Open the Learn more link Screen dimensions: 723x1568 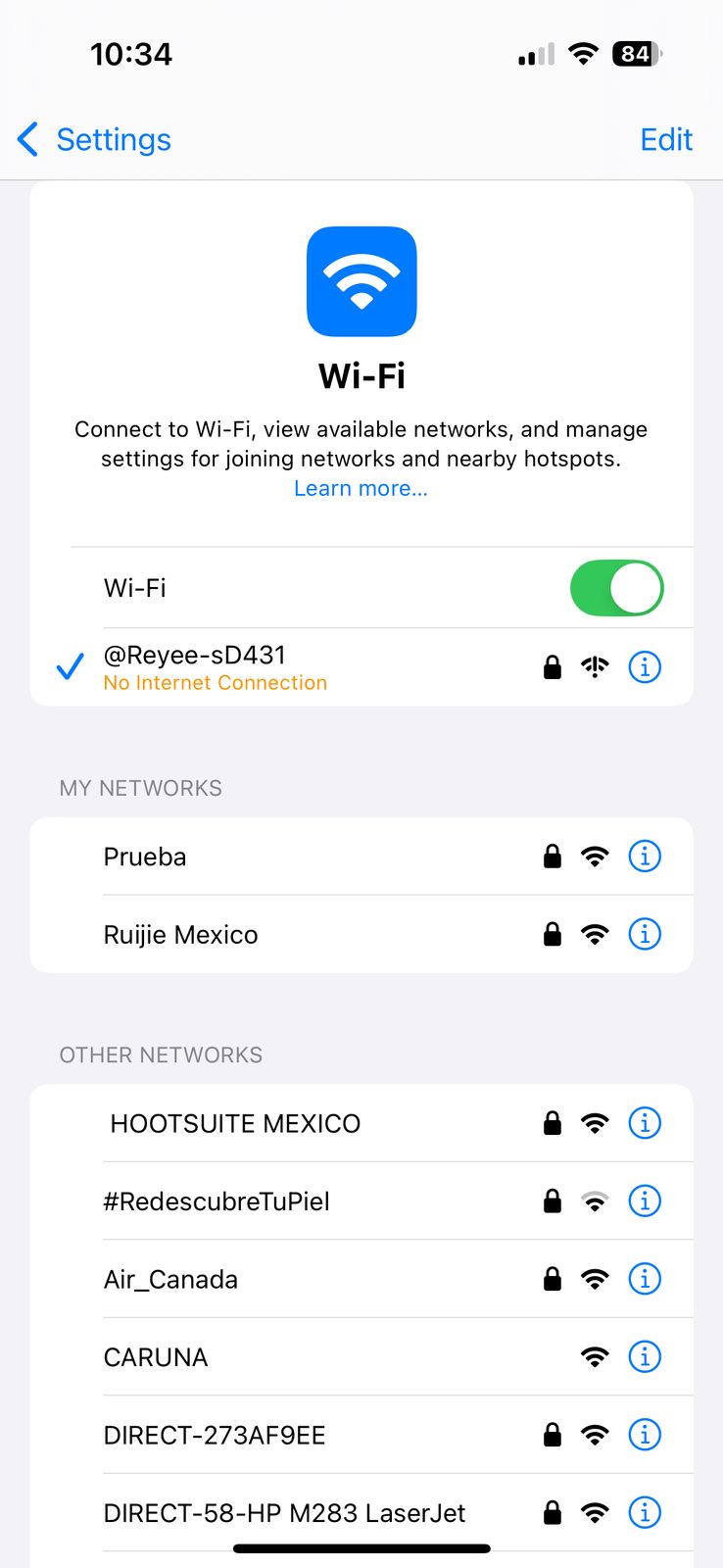(x=361, y=488)
